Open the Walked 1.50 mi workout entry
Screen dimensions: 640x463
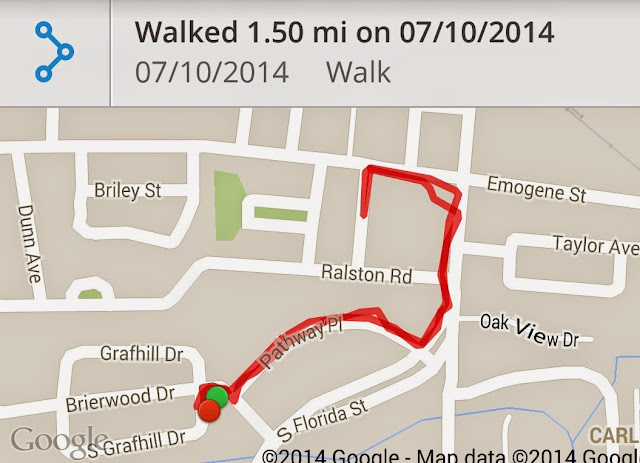pos(344,33)
